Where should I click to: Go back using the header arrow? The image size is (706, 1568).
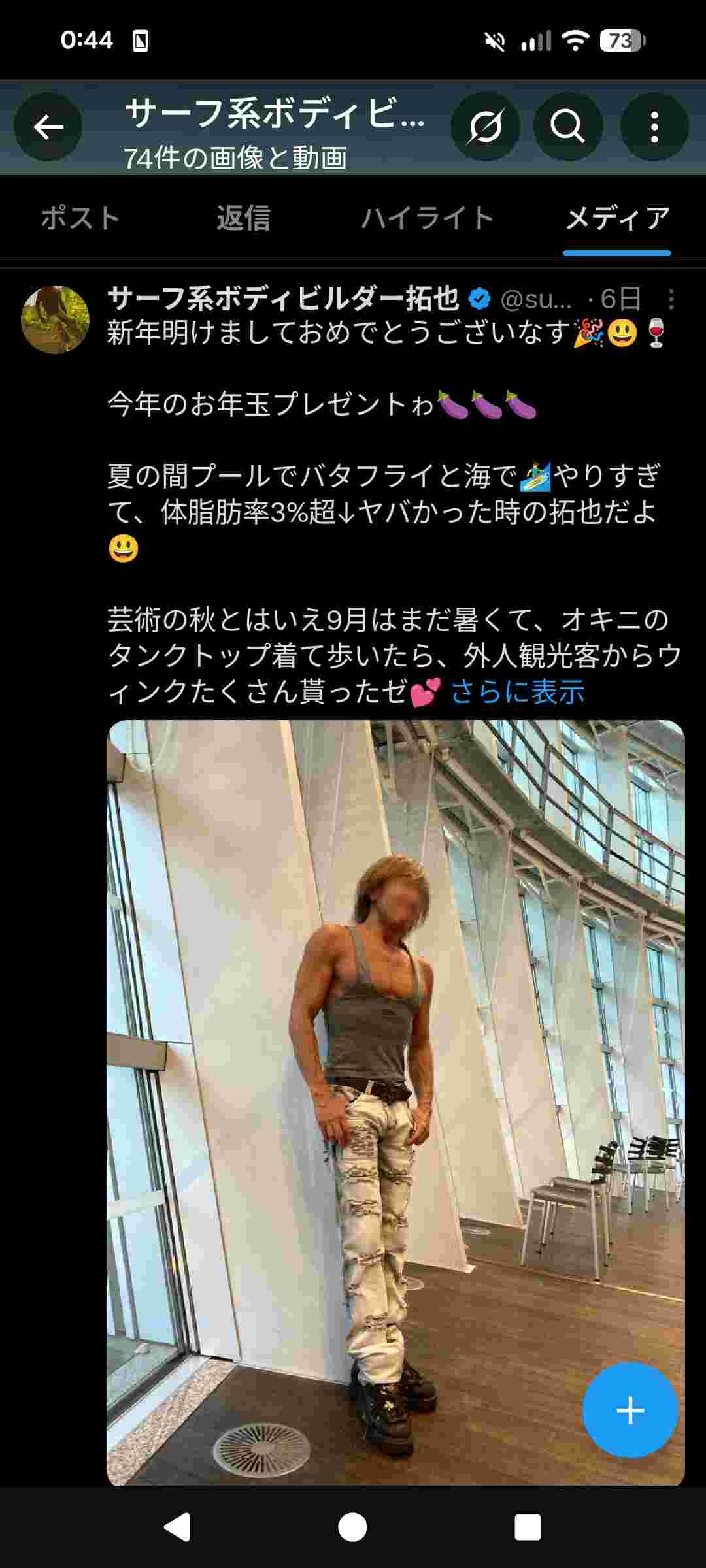(x=48, y=127)
